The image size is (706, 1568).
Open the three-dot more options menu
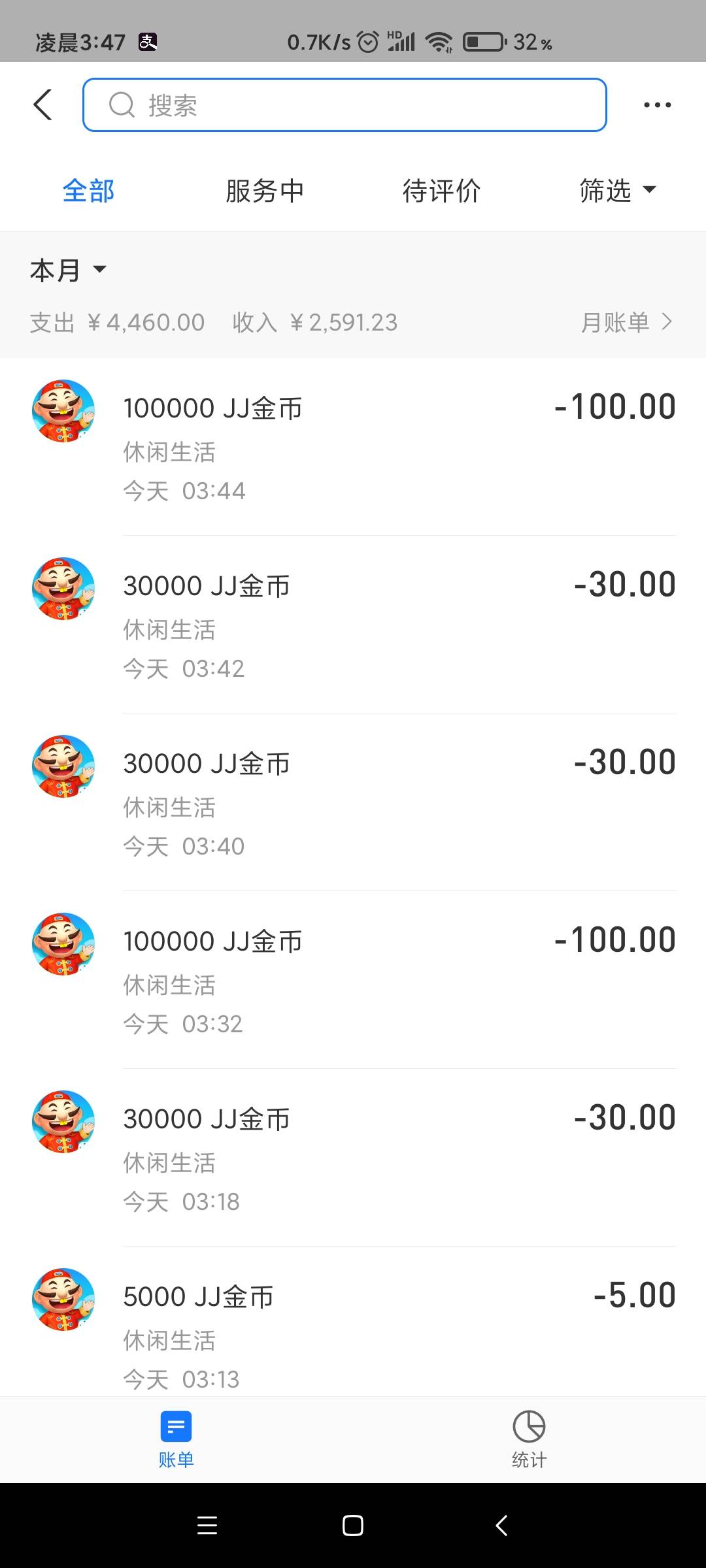coord(658,105)
